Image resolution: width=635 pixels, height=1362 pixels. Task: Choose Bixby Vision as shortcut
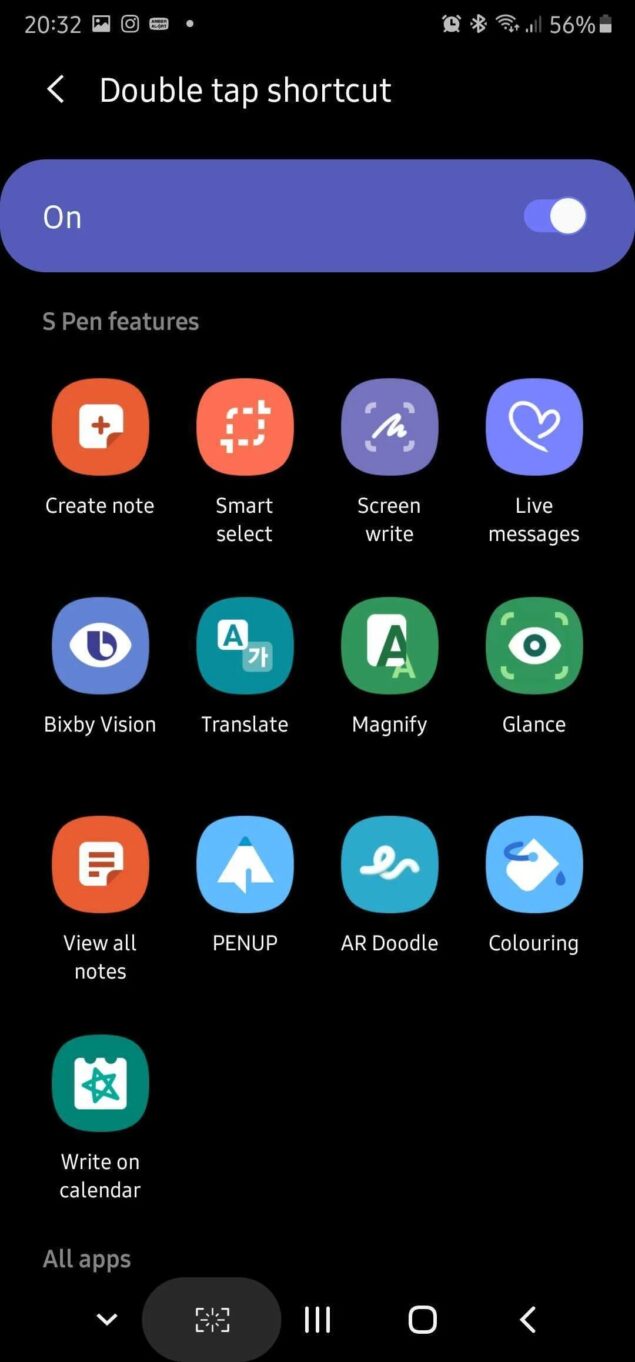pyautogui.click(x=100, y=646)
